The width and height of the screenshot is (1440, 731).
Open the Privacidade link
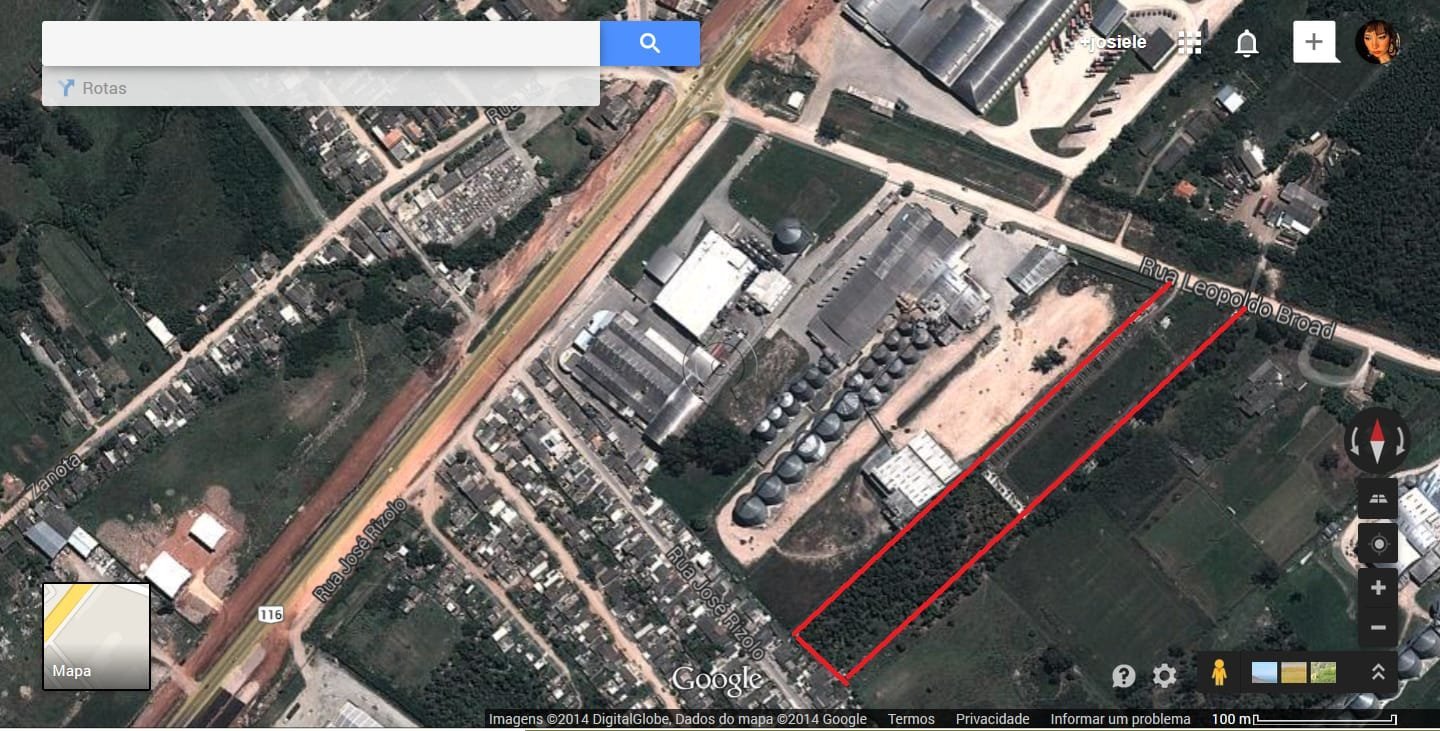992,719
